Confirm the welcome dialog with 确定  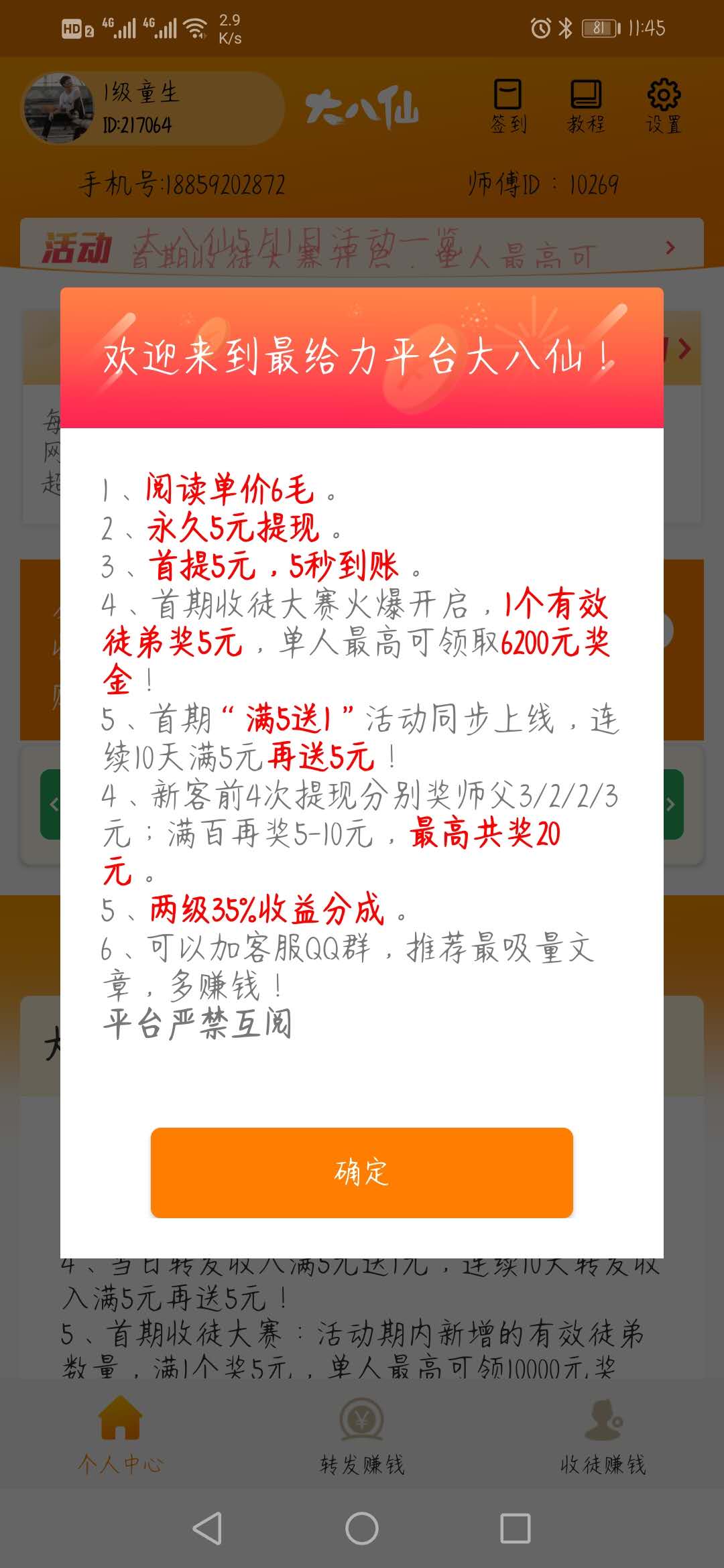pos(362,1173)
